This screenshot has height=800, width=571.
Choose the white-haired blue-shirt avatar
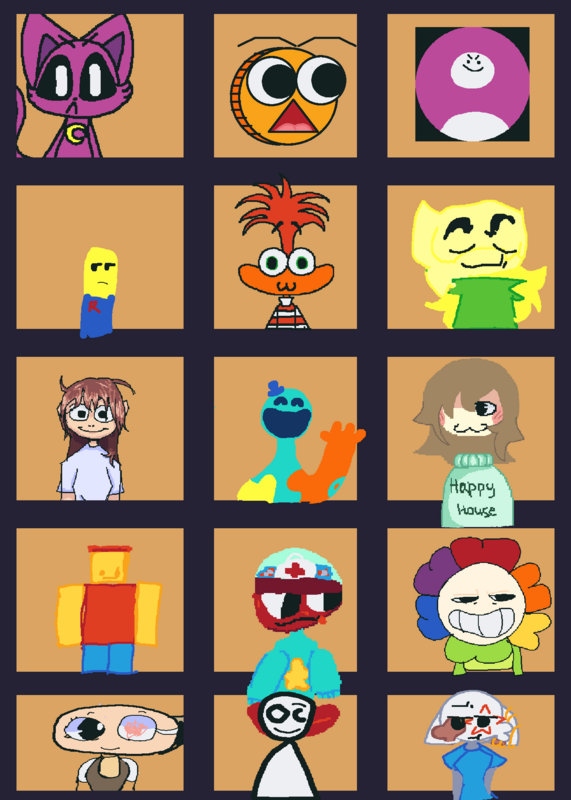[470, 743]
